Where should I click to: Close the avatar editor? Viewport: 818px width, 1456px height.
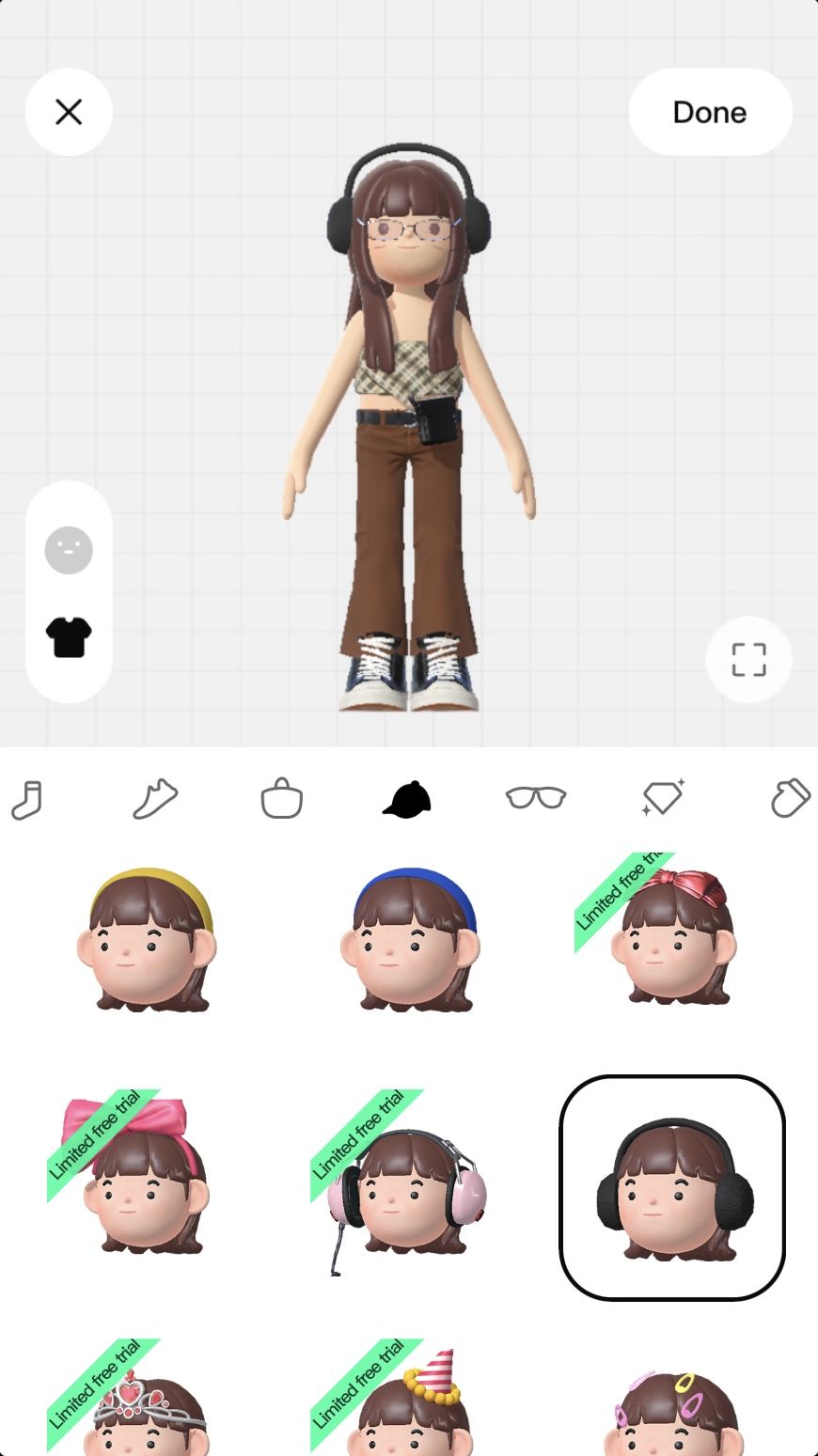point(69,112)
